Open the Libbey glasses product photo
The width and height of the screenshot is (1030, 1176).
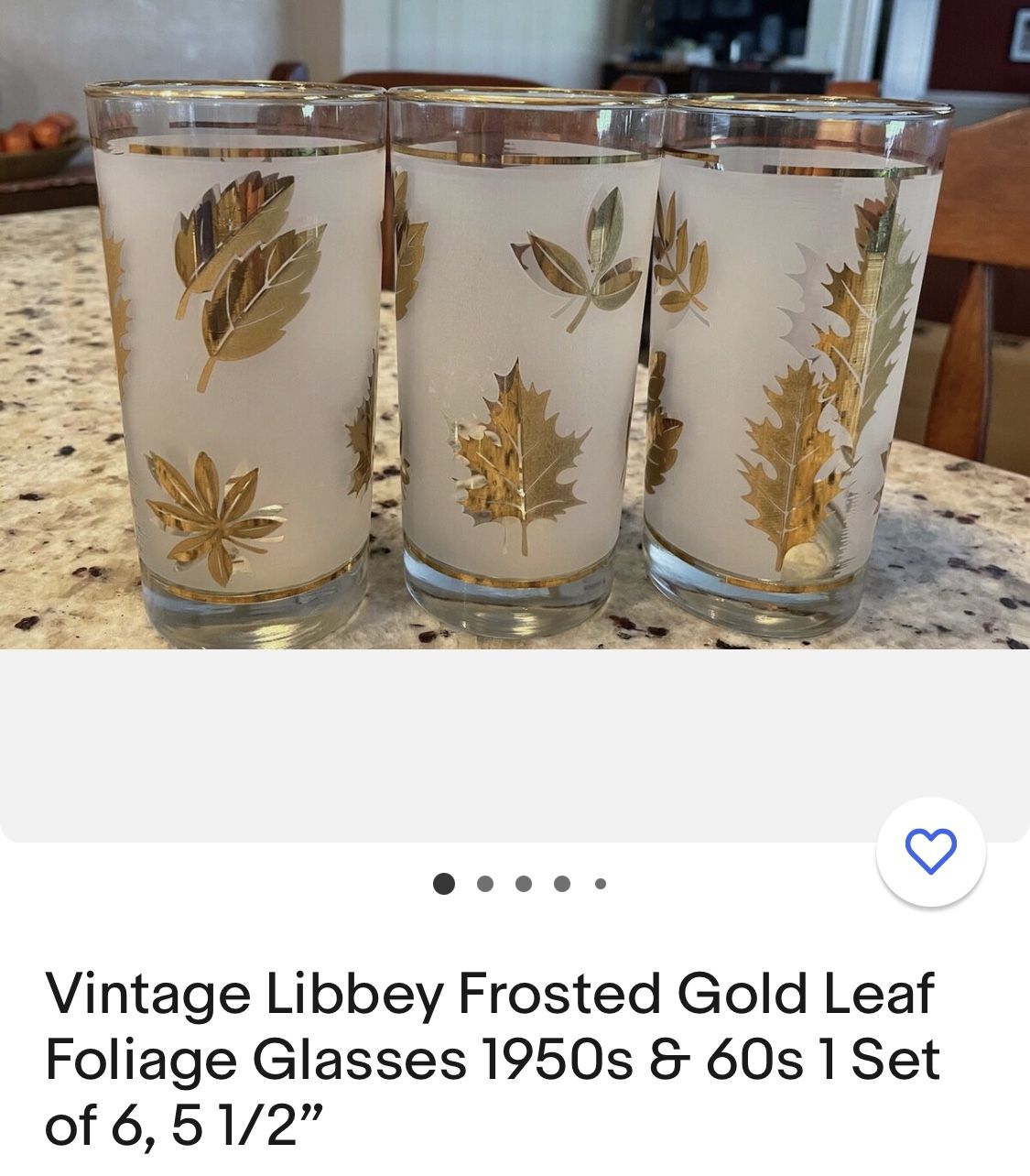point(515,324)
